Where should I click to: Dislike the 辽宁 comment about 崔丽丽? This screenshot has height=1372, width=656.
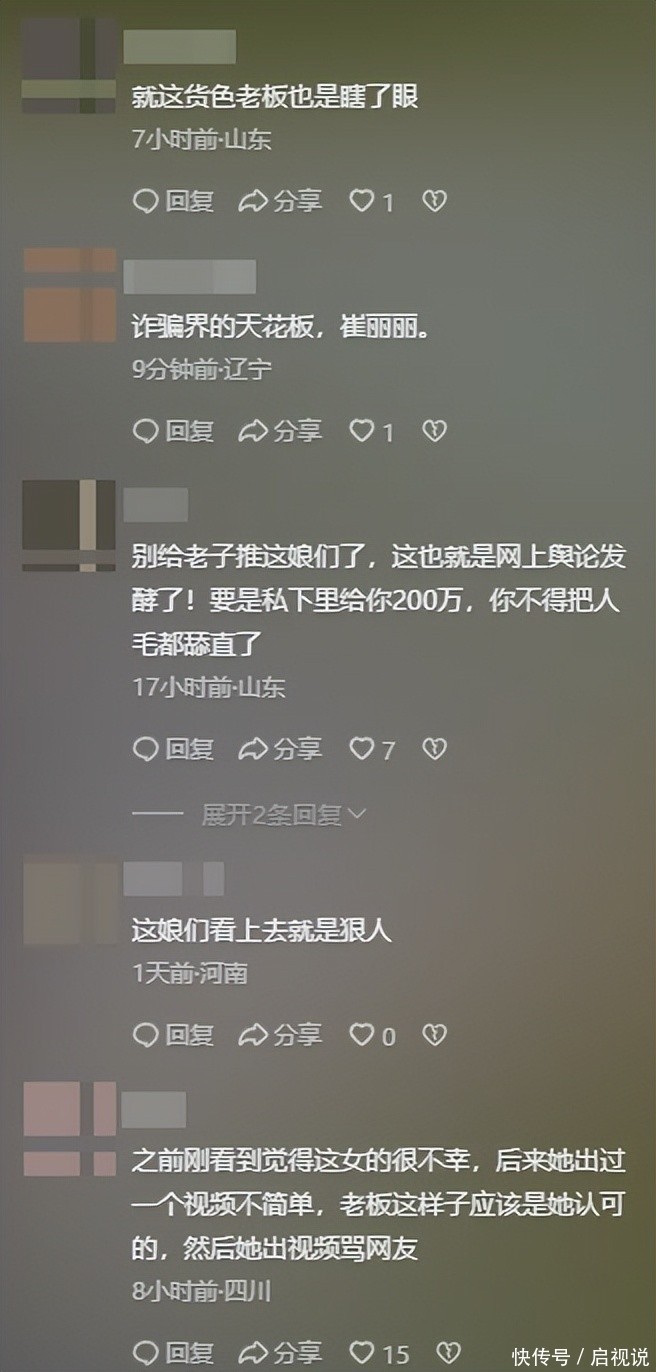pos(434,431)
